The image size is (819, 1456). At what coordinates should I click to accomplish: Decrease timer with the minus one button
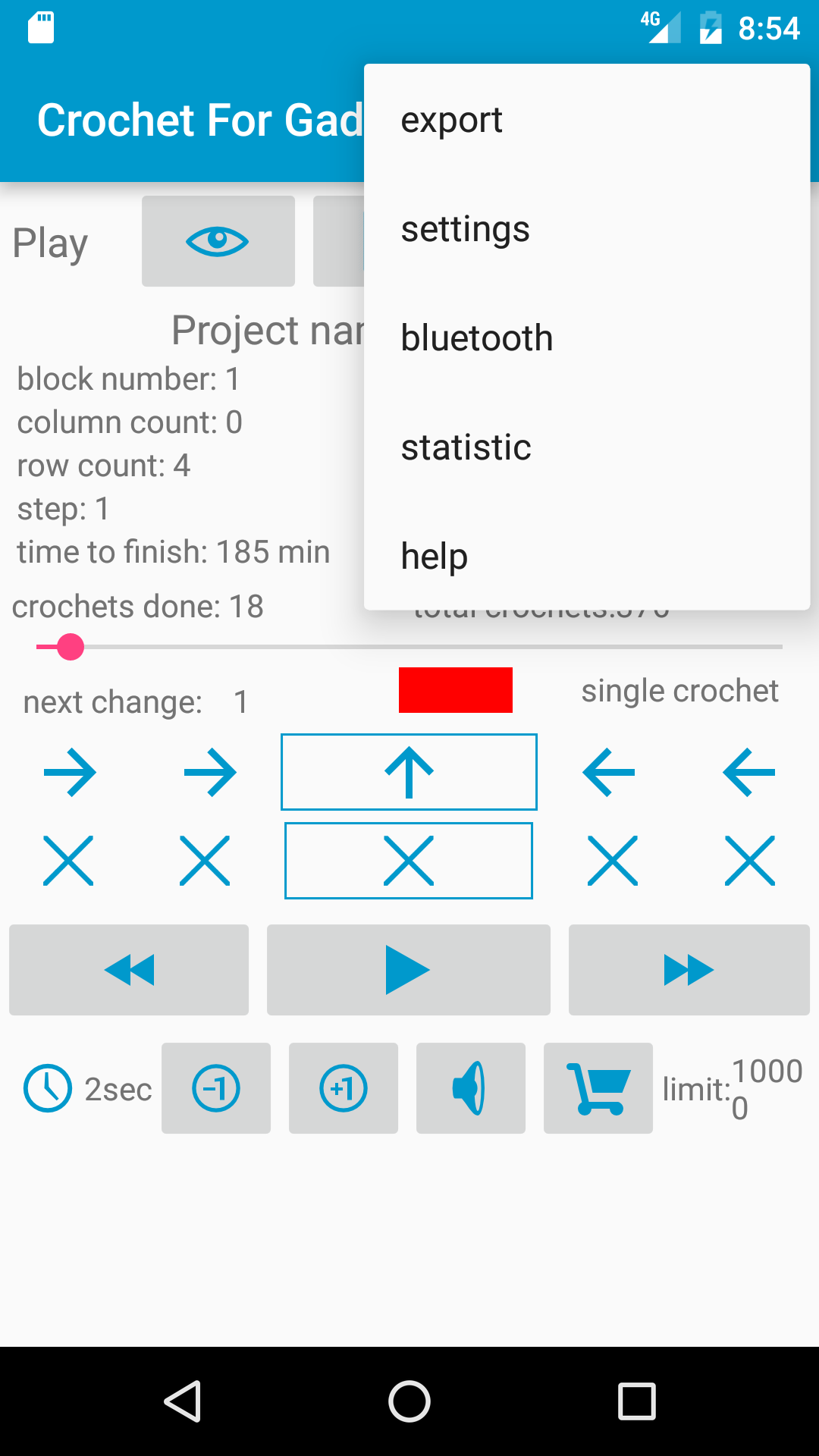coord(216,1088)
